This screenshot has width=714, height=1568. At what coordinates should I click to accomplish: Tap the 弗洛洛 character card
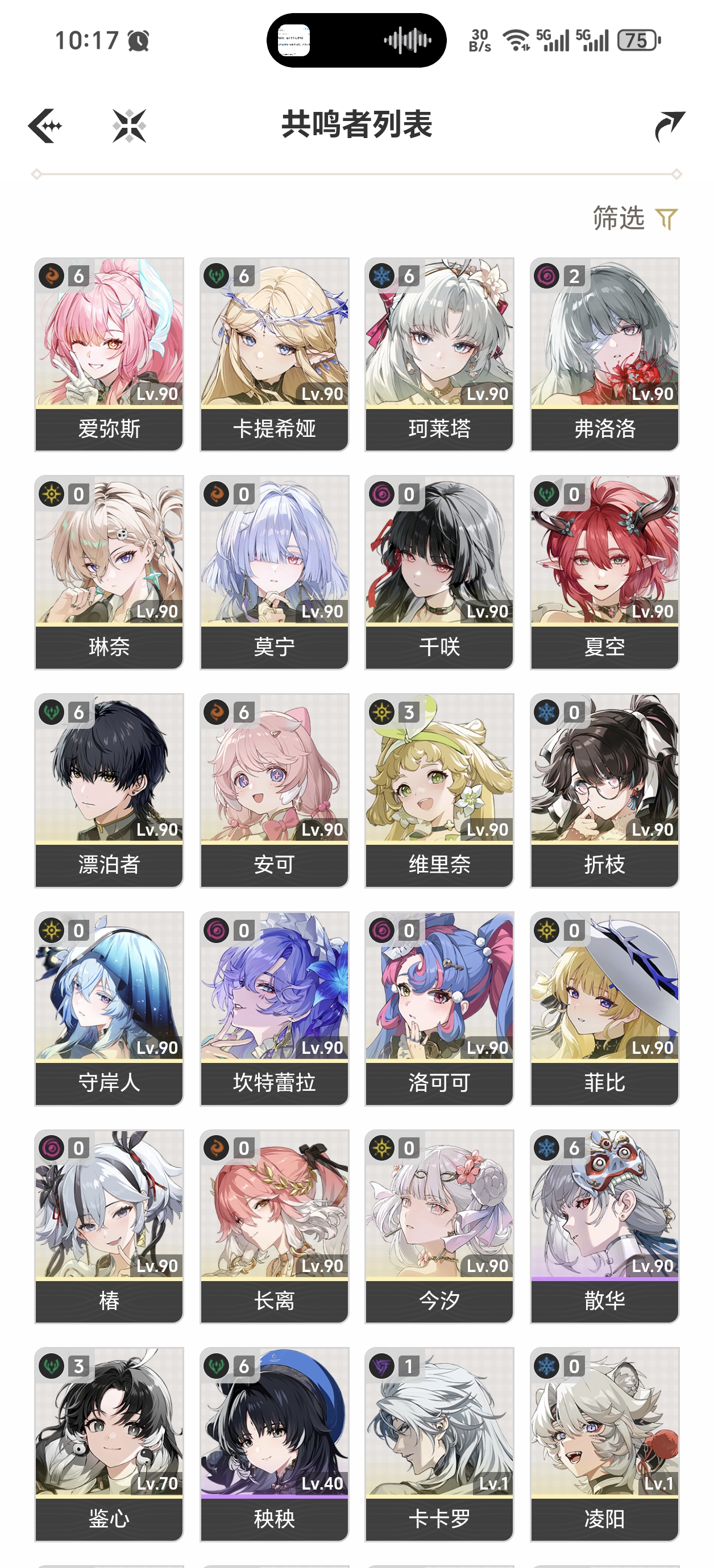click(604, 353)
